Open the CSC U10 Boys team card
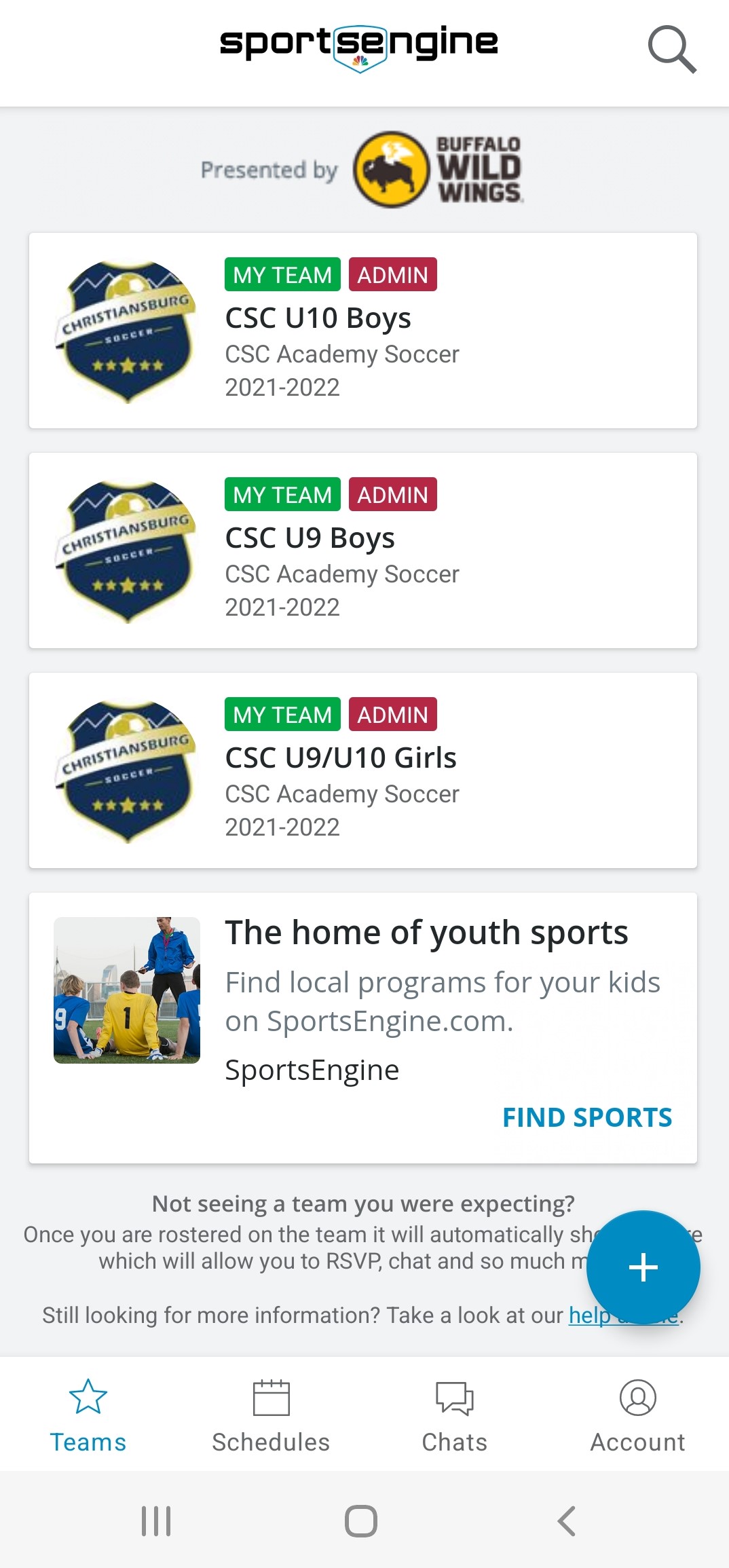This screenshot has width=729, height=1568. [362, 331]
